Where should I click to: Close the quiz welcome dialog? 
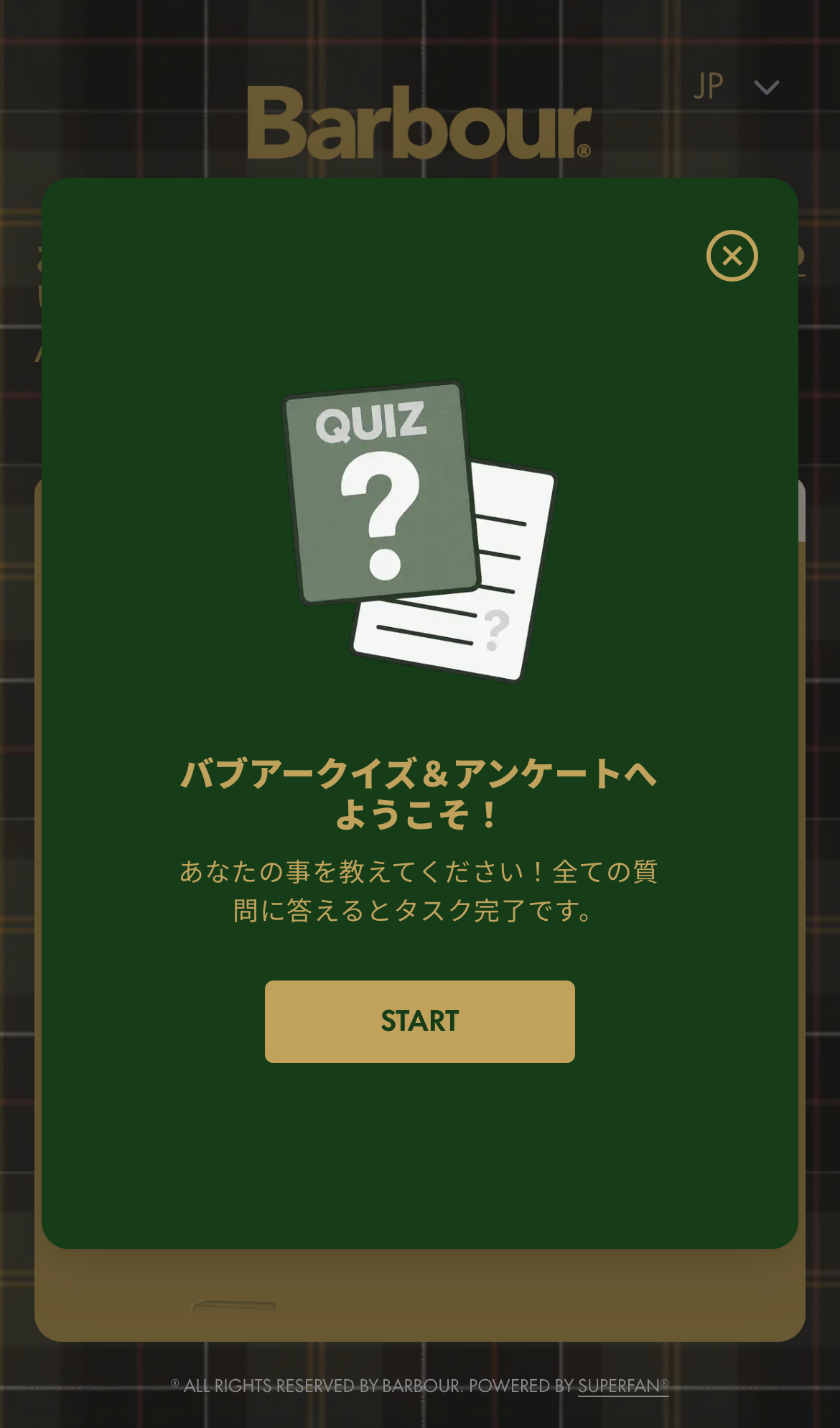point(732,256)
